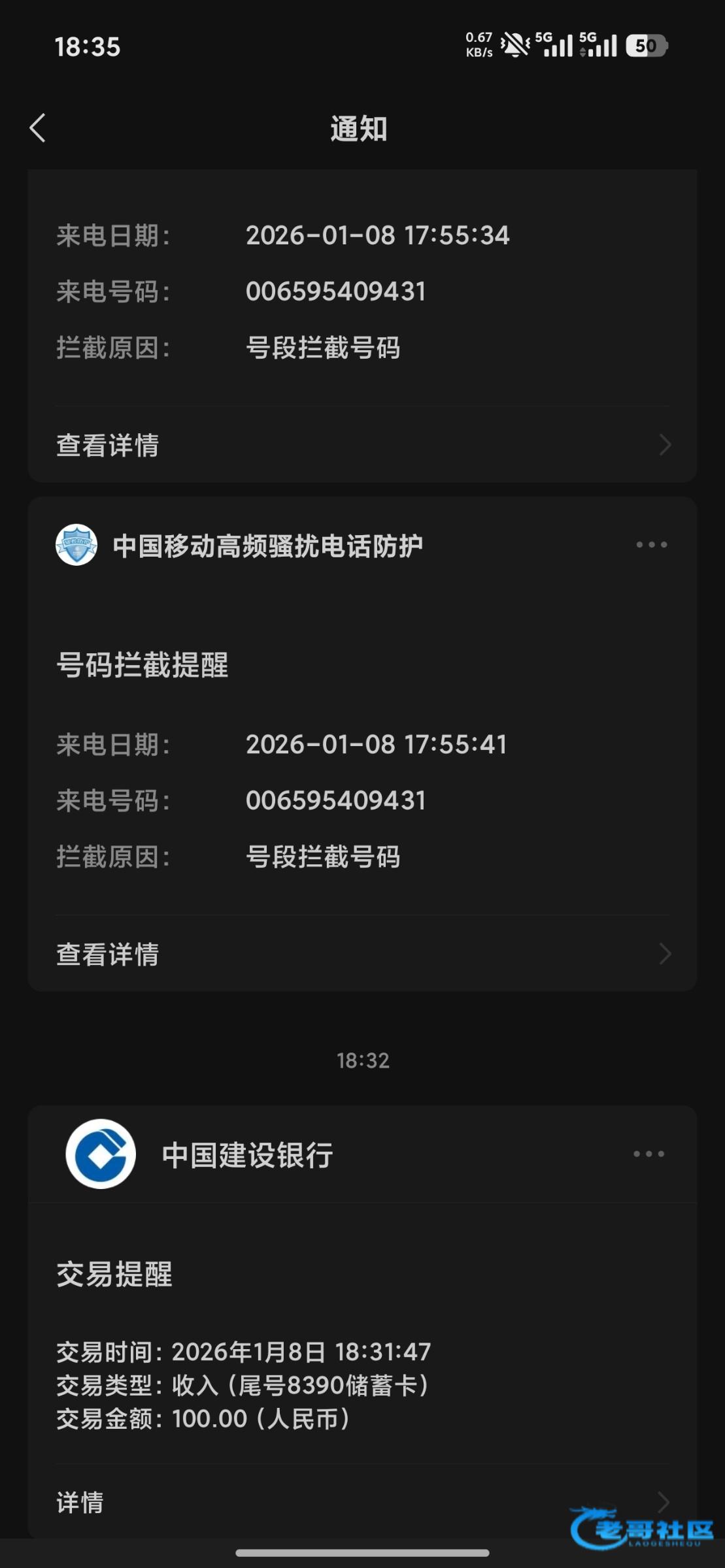
Task: Open 详情 of the 交易提醒 notification
Action: pyautogui.click(x=362, y=1502)
